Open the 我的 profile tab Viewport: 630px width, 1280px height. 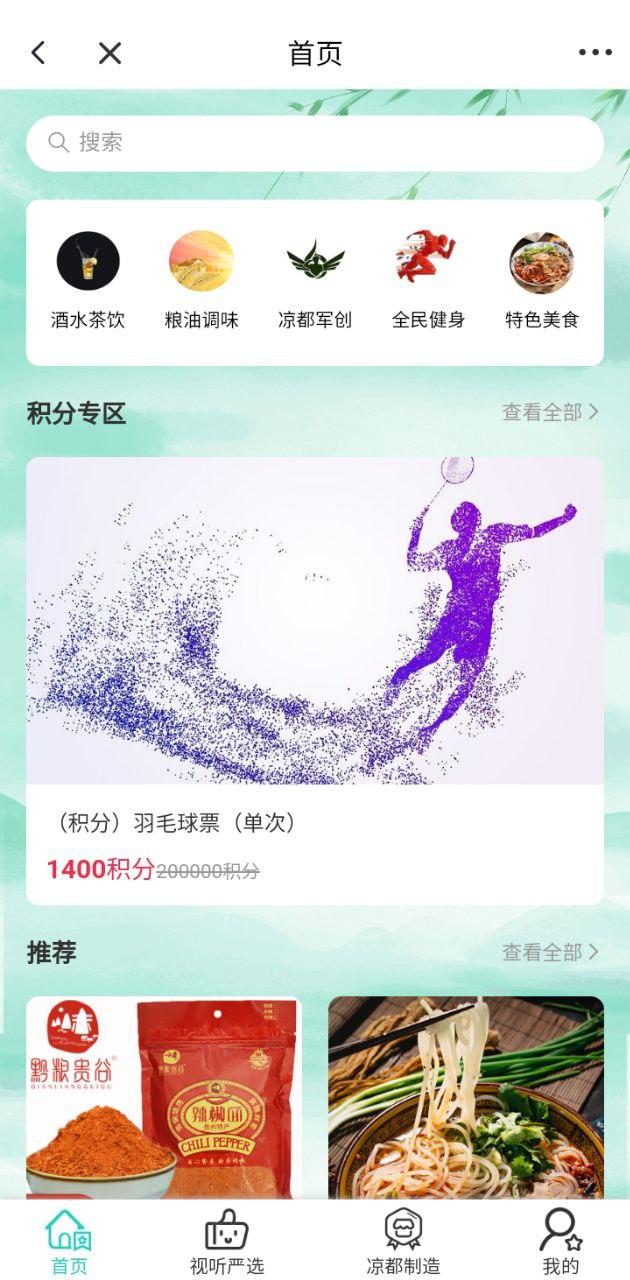coord(561,1241)
